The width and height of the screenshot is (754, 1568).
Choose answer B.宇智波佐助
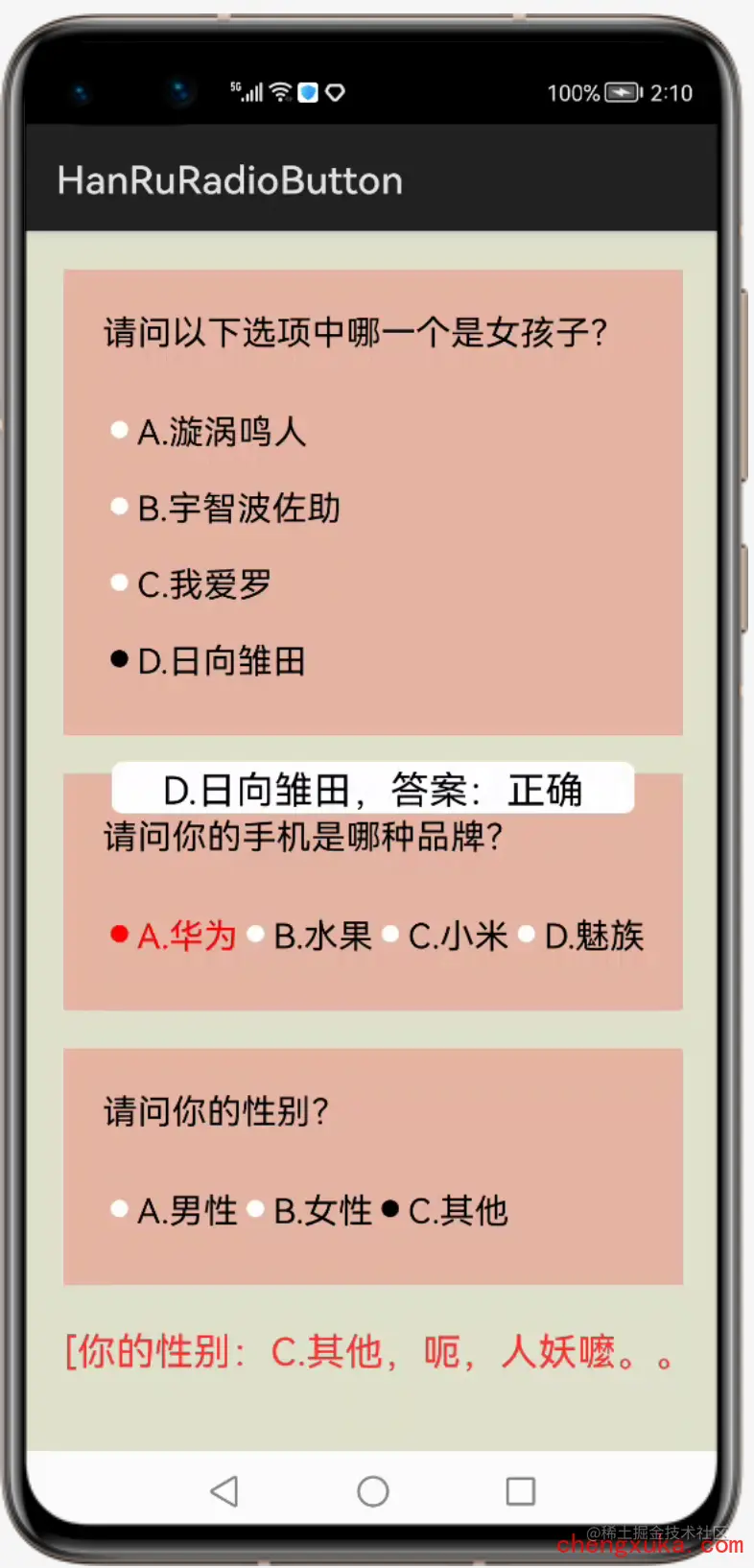click(x=226, y=508)
